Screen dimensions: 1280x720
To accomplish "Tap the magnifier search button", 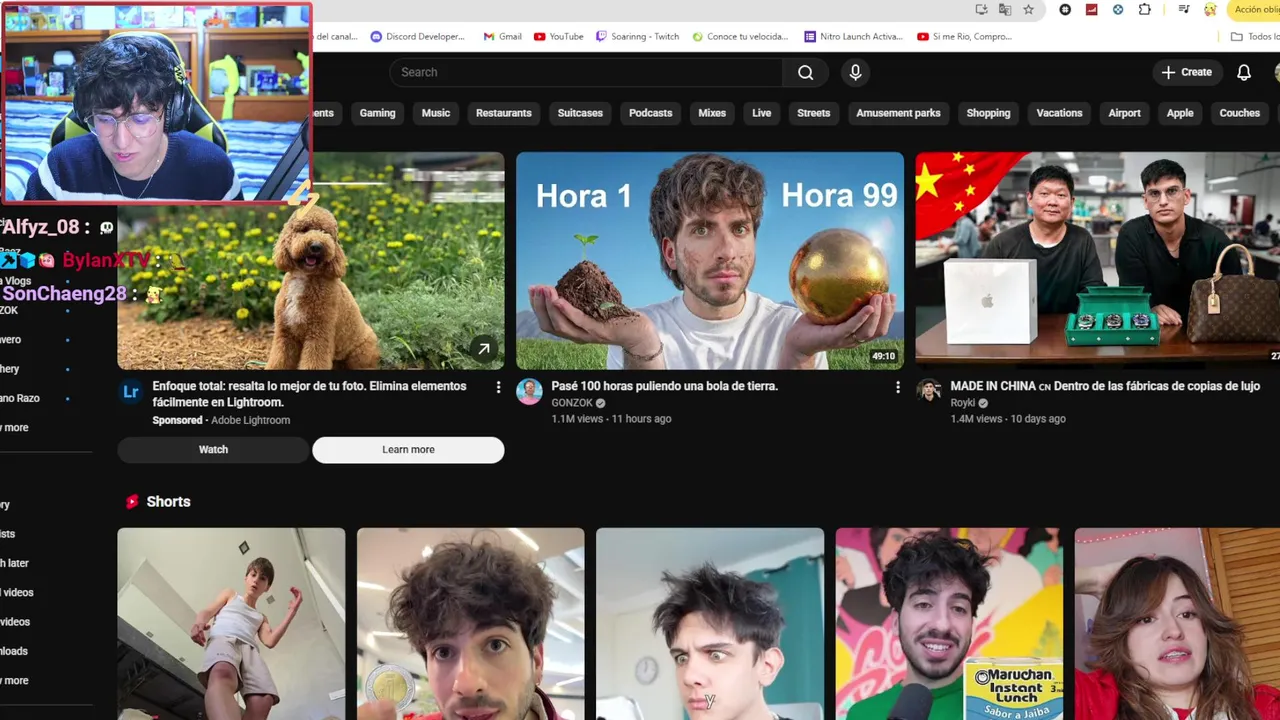I will pyautogui.click(x=805, y=72).
